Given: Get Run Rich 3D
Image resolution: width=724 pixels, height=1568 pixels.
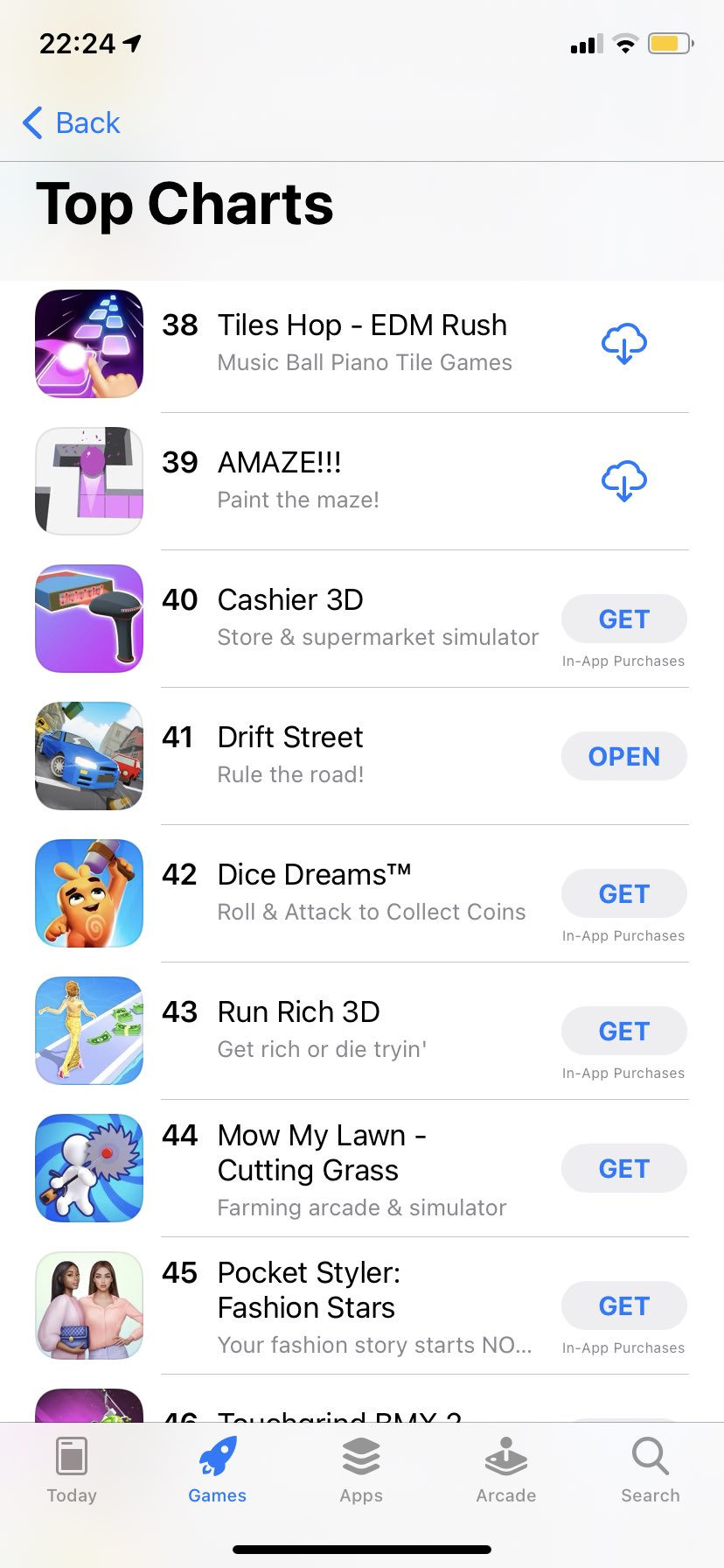Looking at the screenshot, I should click(x=623, y=1031).
